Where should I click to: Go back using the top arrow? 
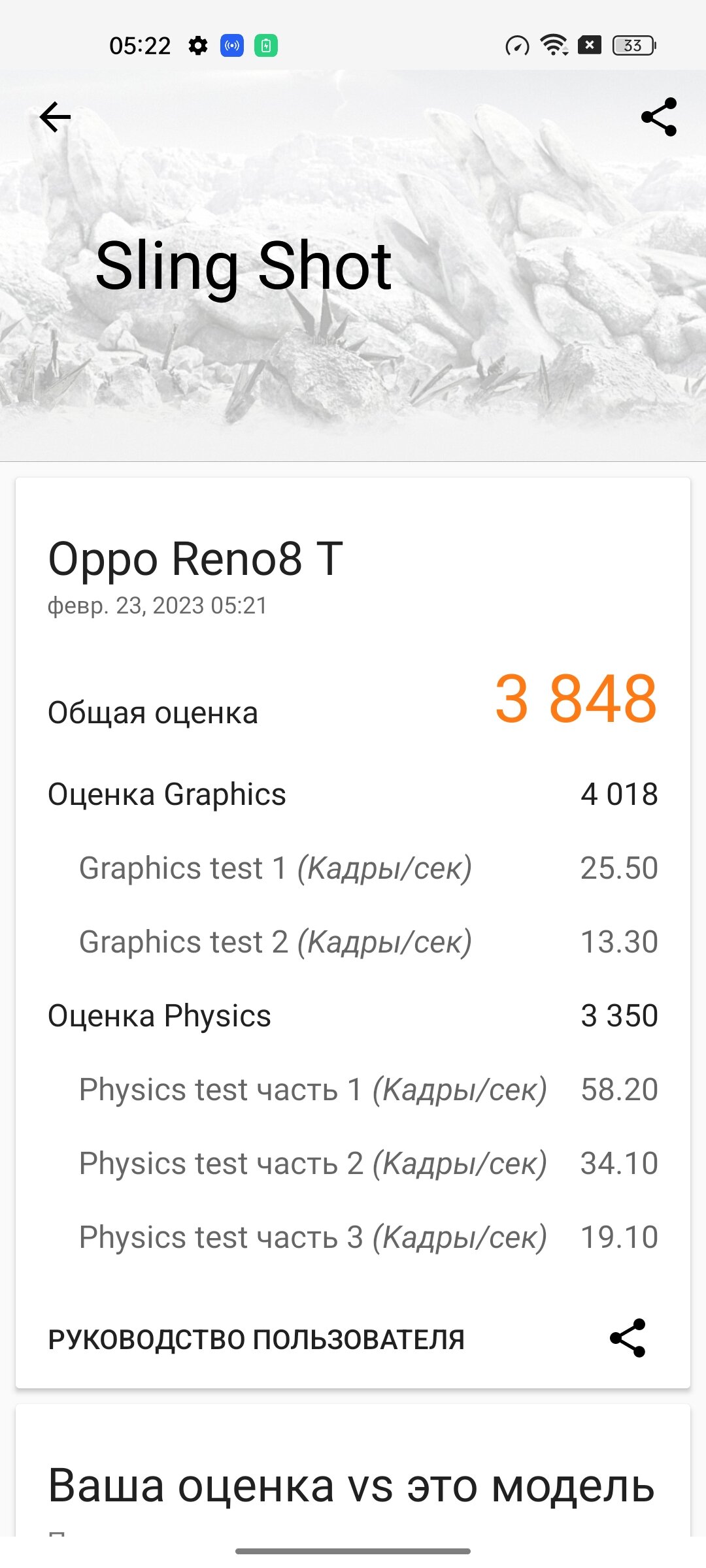[55, 118]
